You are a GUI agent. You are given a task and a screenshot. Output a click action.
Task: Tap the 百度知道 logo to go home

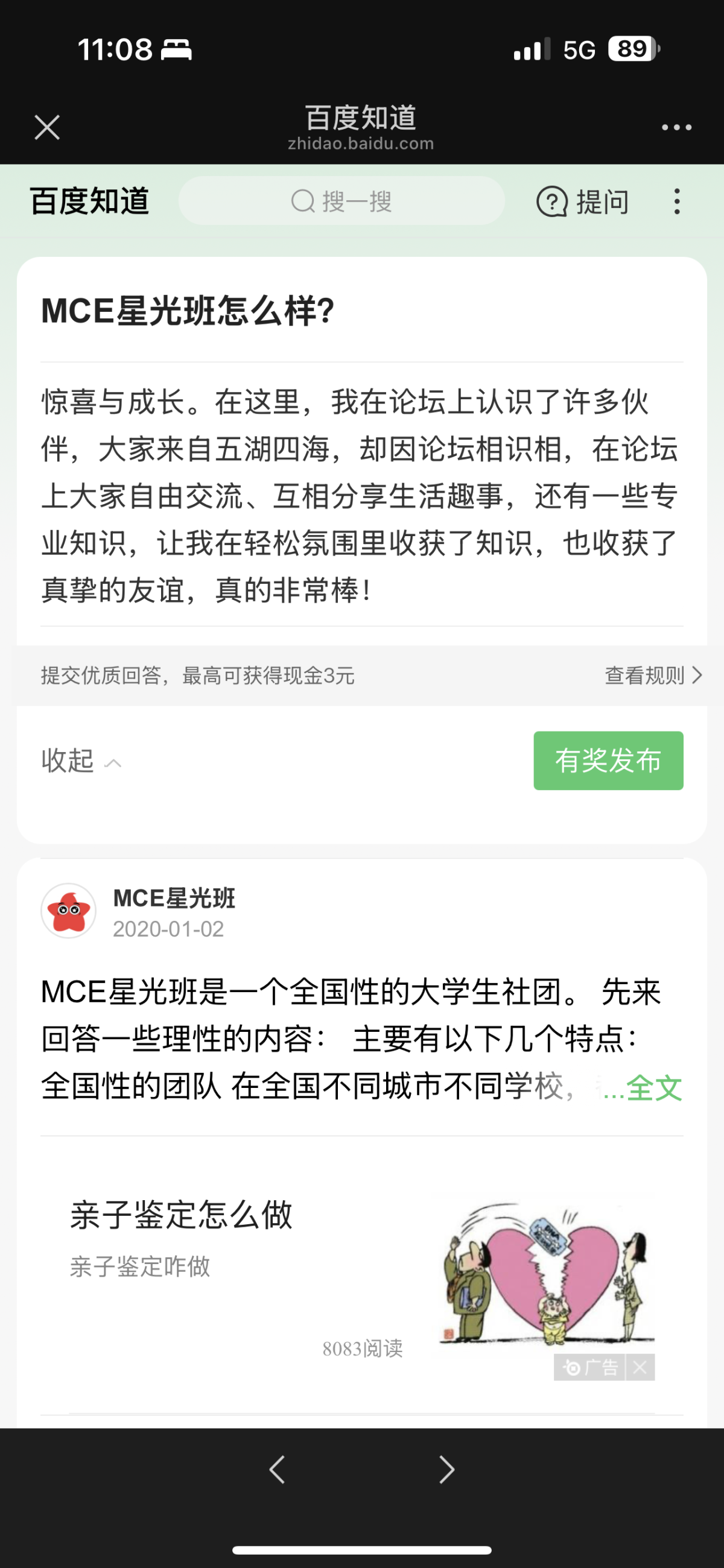89,201
